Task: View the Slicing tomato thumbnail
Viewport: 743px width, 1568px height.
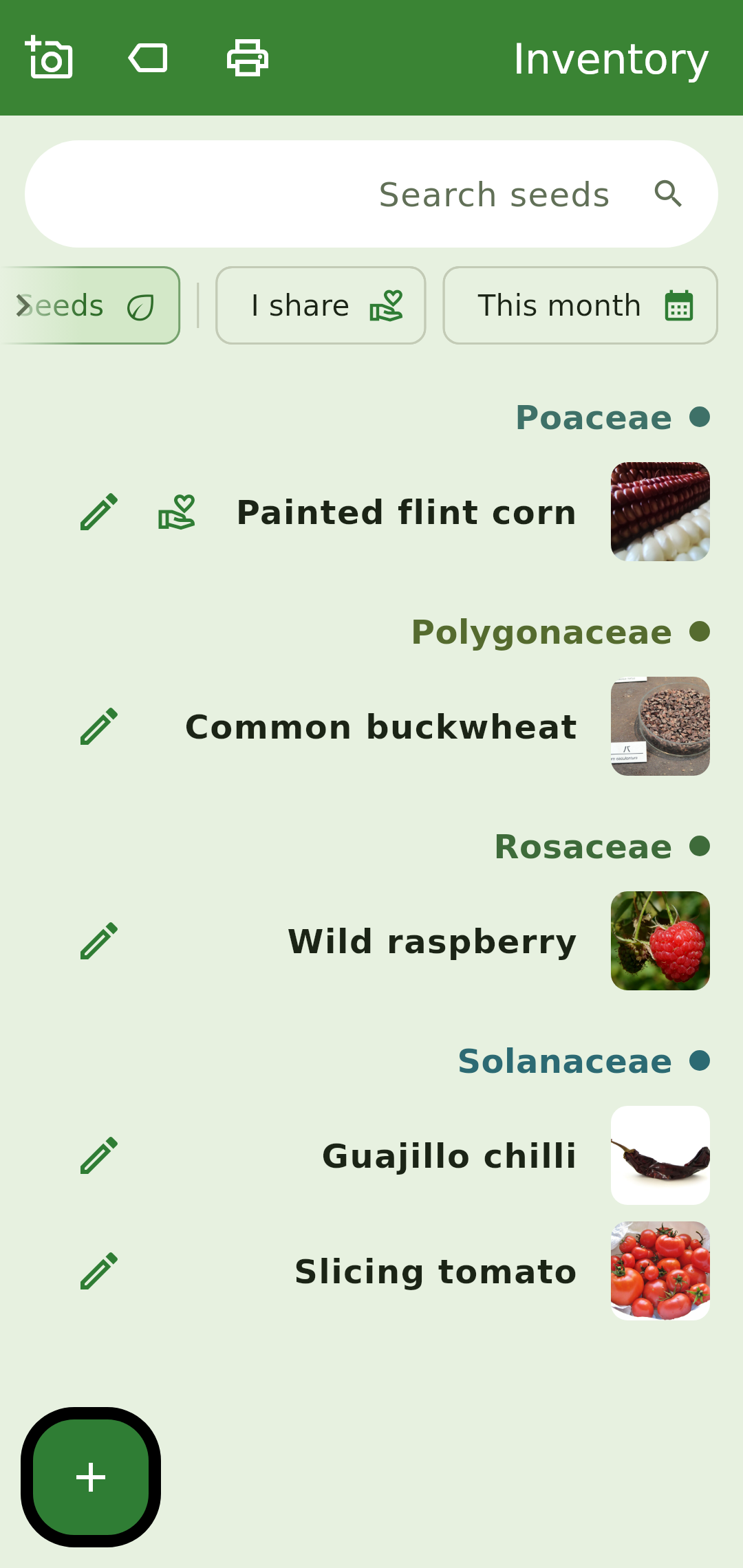Action: (x=660, y=1271)
